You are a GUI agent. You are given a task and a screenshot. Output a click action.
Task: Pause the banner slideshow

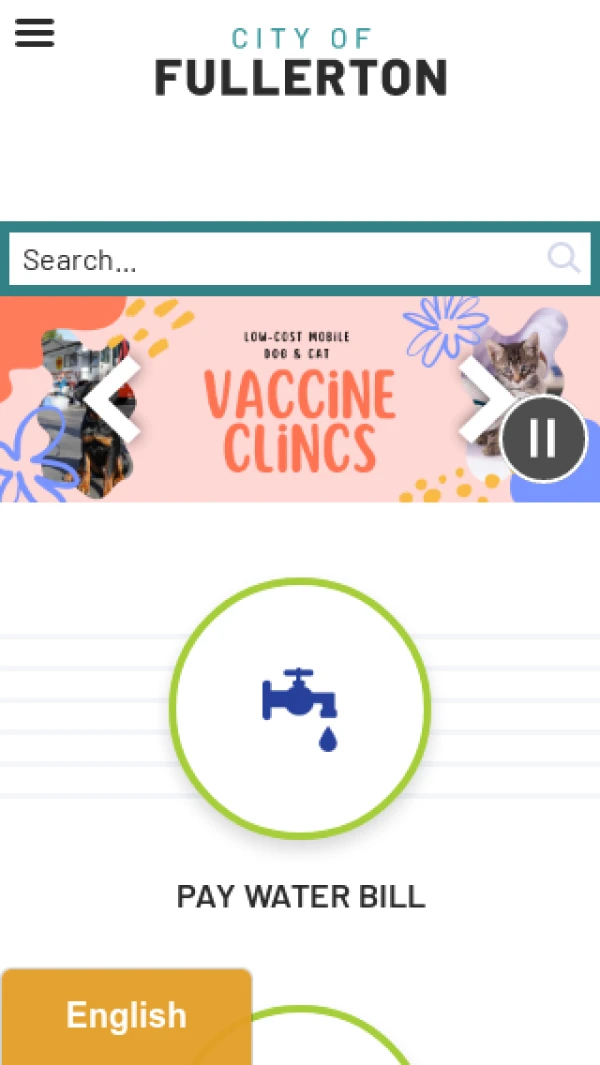tap(543, 438)
